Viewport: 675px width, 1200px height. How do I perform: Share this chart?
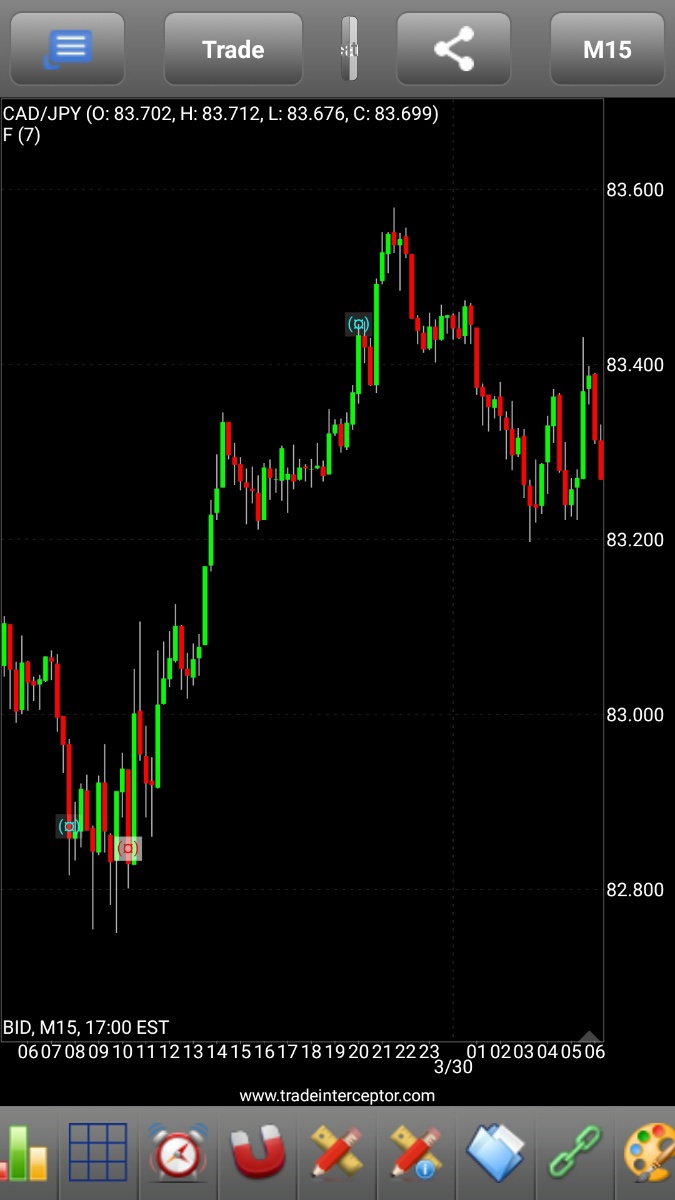[453, 49]
